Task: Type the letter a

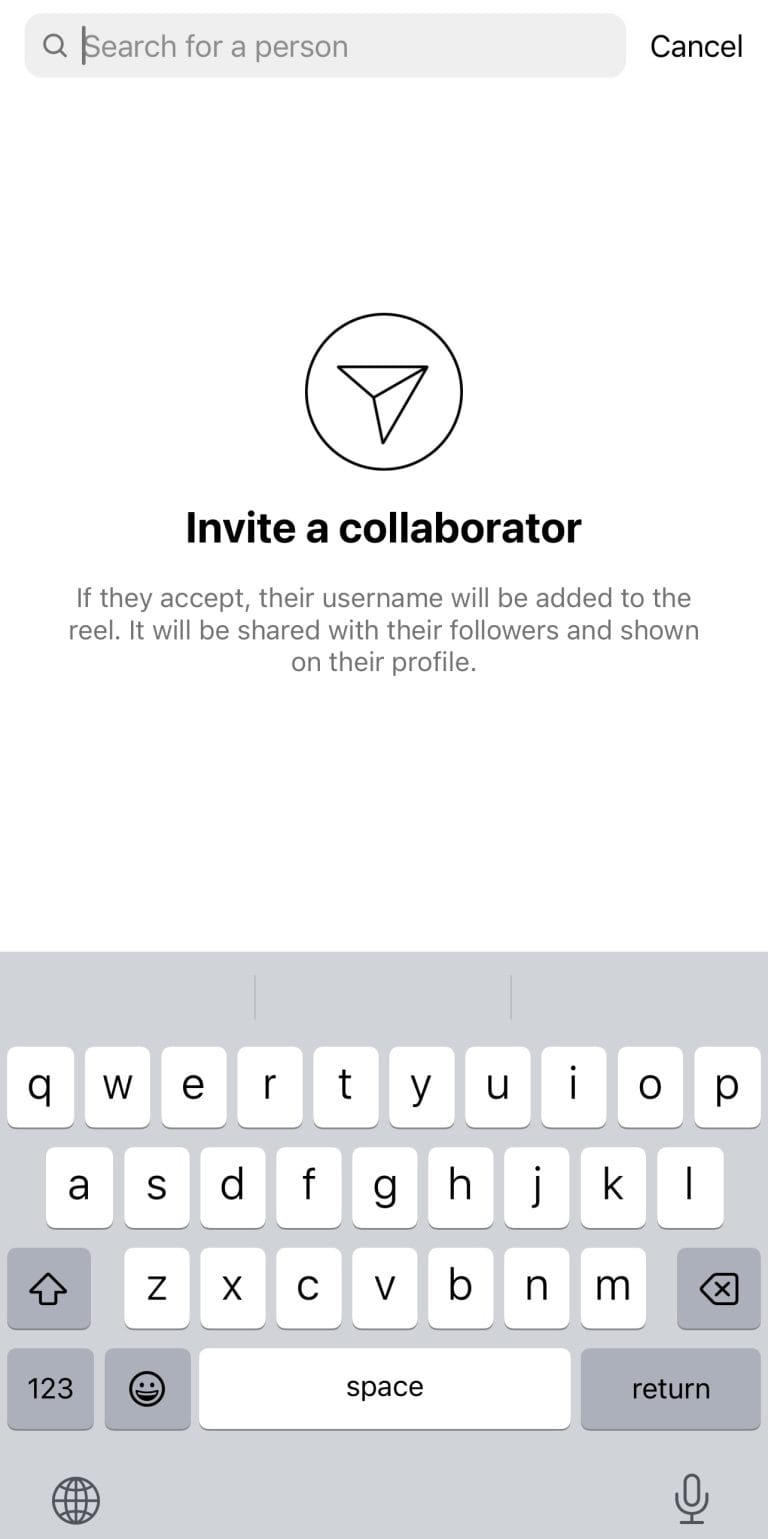Action: [x=78, y=1187]
